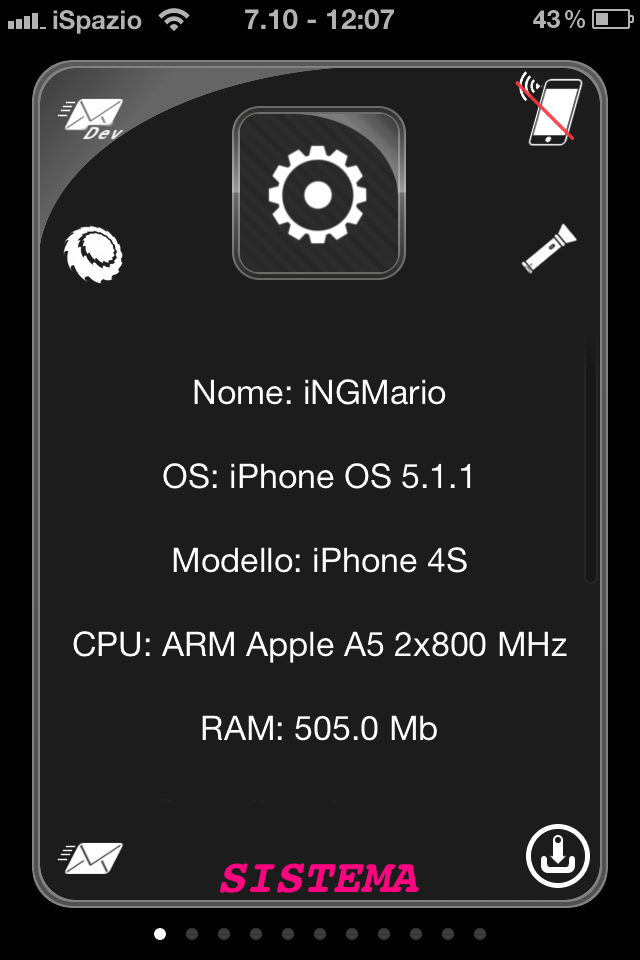Tap the crossed-out phone signal icon
The width and height of the screenshot is (640, 960).
pyautogui.click(x=551, y=110)
